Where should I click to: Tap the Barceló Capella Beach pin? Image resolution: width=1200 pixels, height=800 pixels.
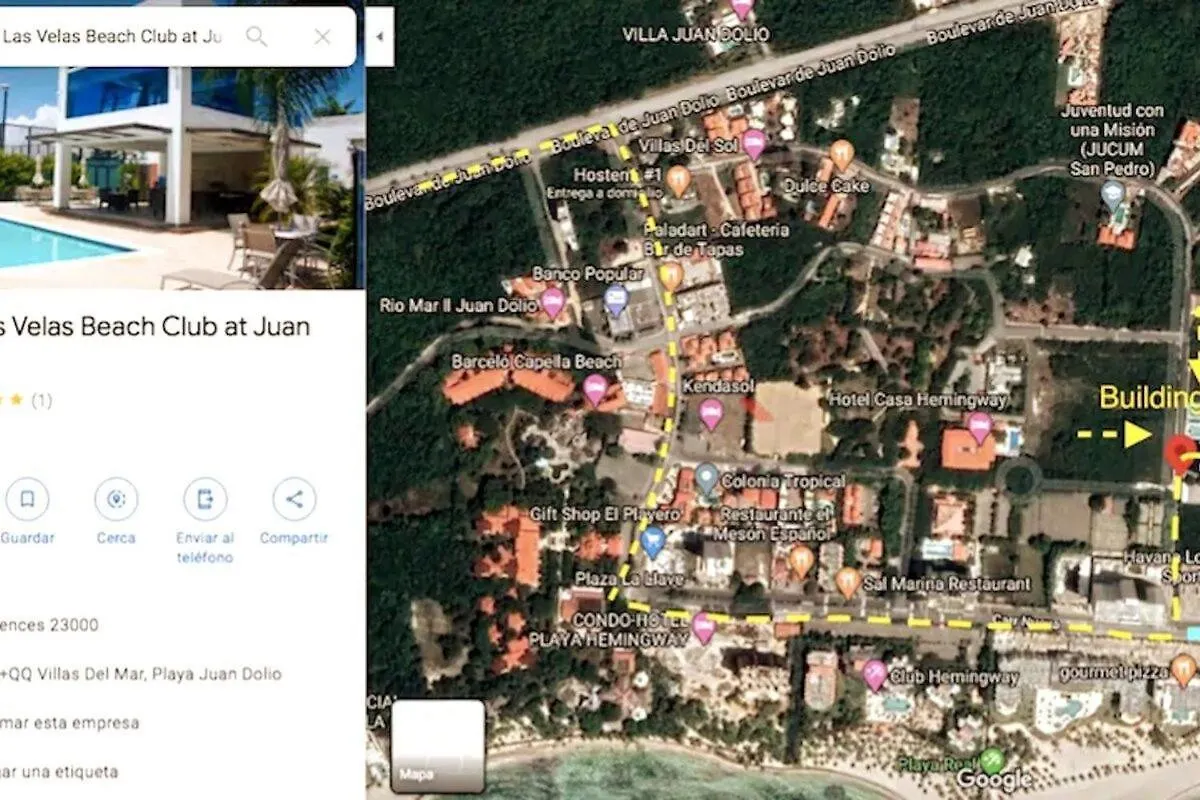click(596, 388)
